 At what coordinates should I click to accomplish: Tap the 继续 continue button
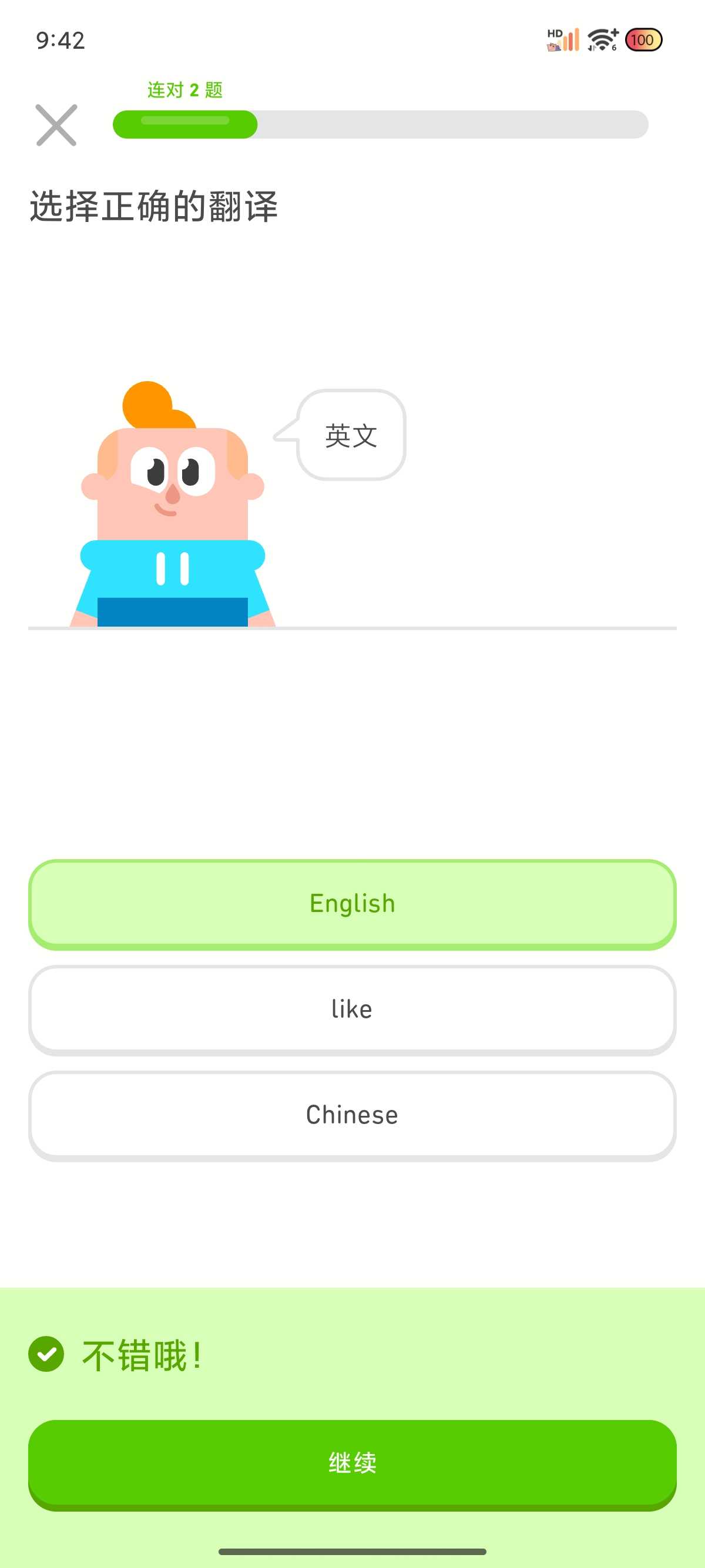[x=352, y=1462]
